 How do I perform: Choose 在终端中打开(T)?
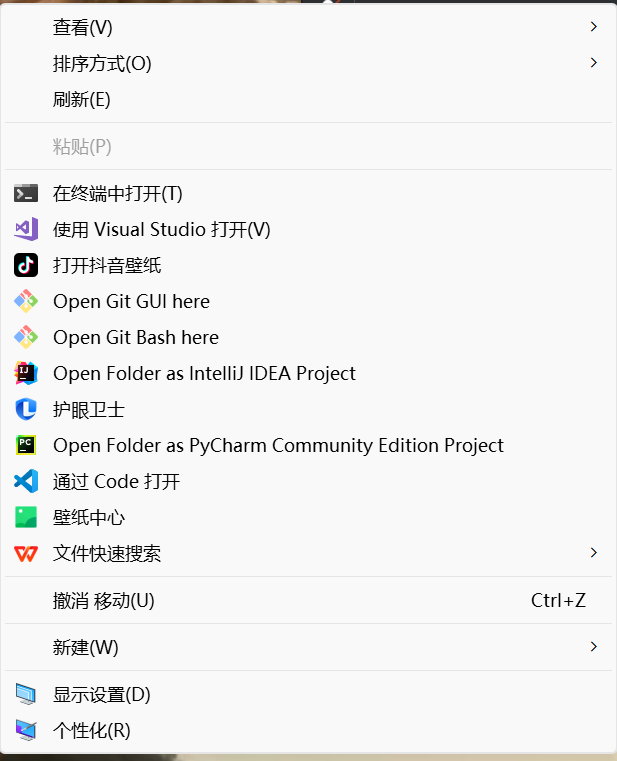[308, 194]
